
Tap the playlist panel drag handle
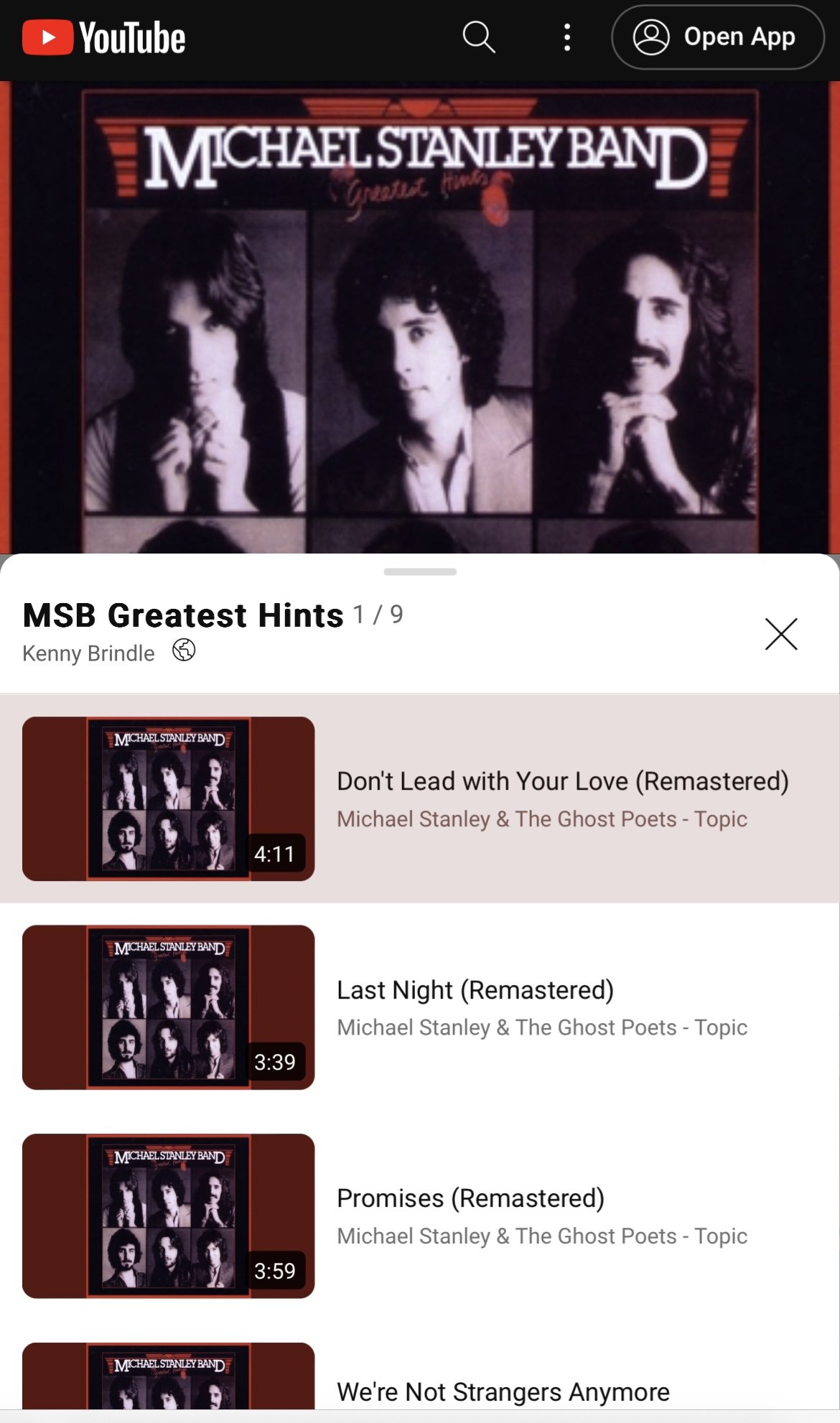click(420, 572)
